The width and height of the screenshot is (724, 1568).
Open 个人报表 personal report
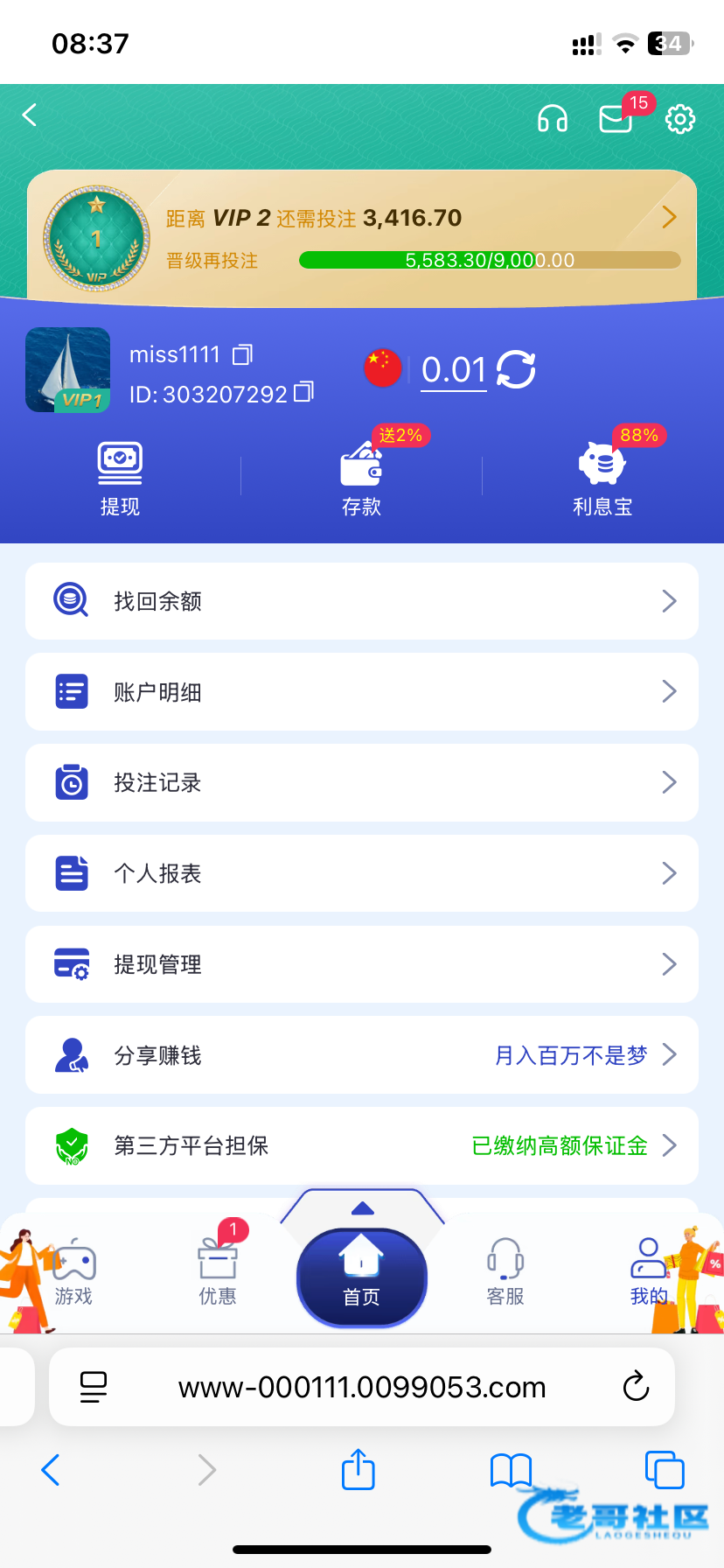click(362, 873)
